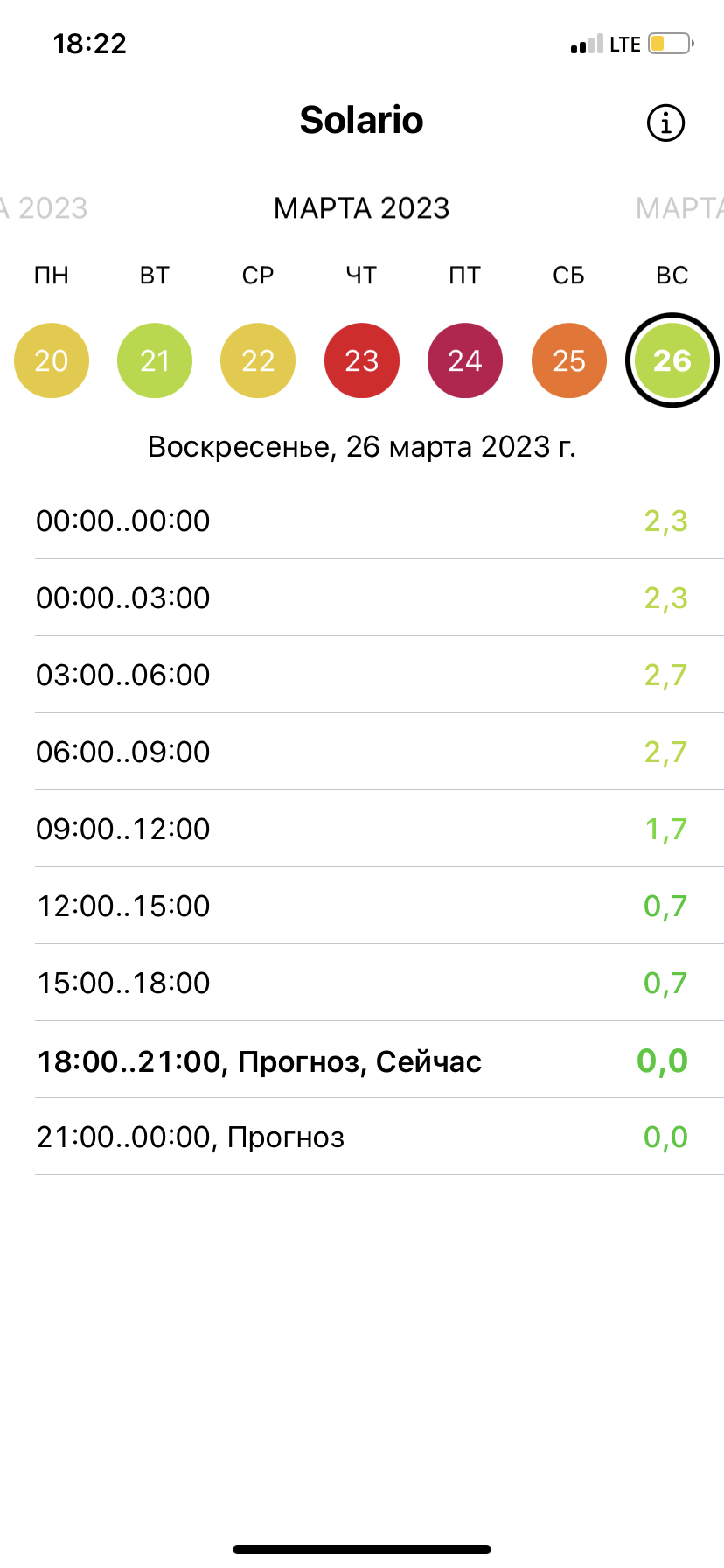This screenshot has width=724, height=1568.
Task: Choose Tuesday, March 21
Action: click(155, 360)
